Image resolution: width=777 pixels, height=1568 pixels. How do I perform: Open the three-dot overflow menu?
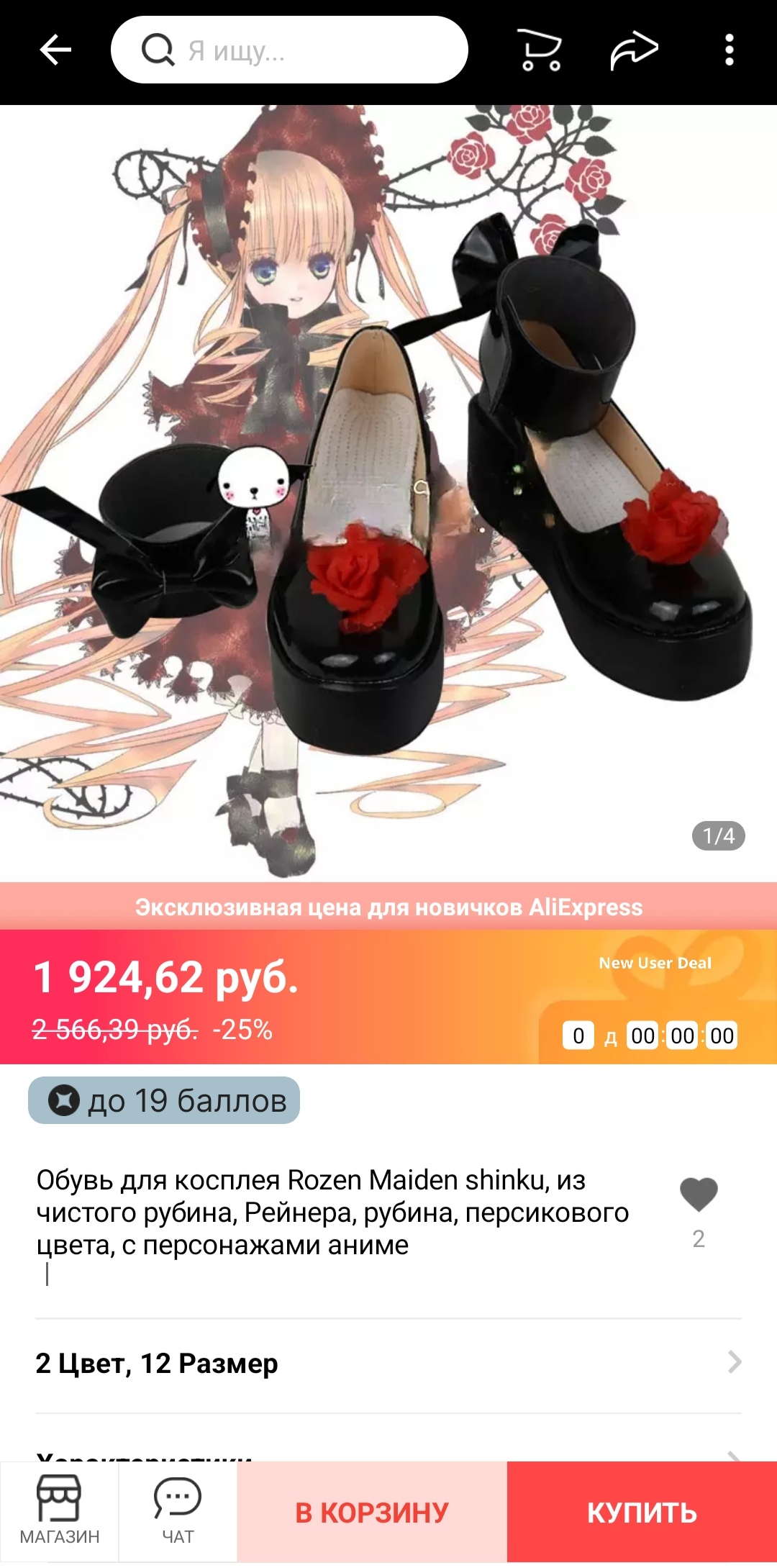[730, 50]
